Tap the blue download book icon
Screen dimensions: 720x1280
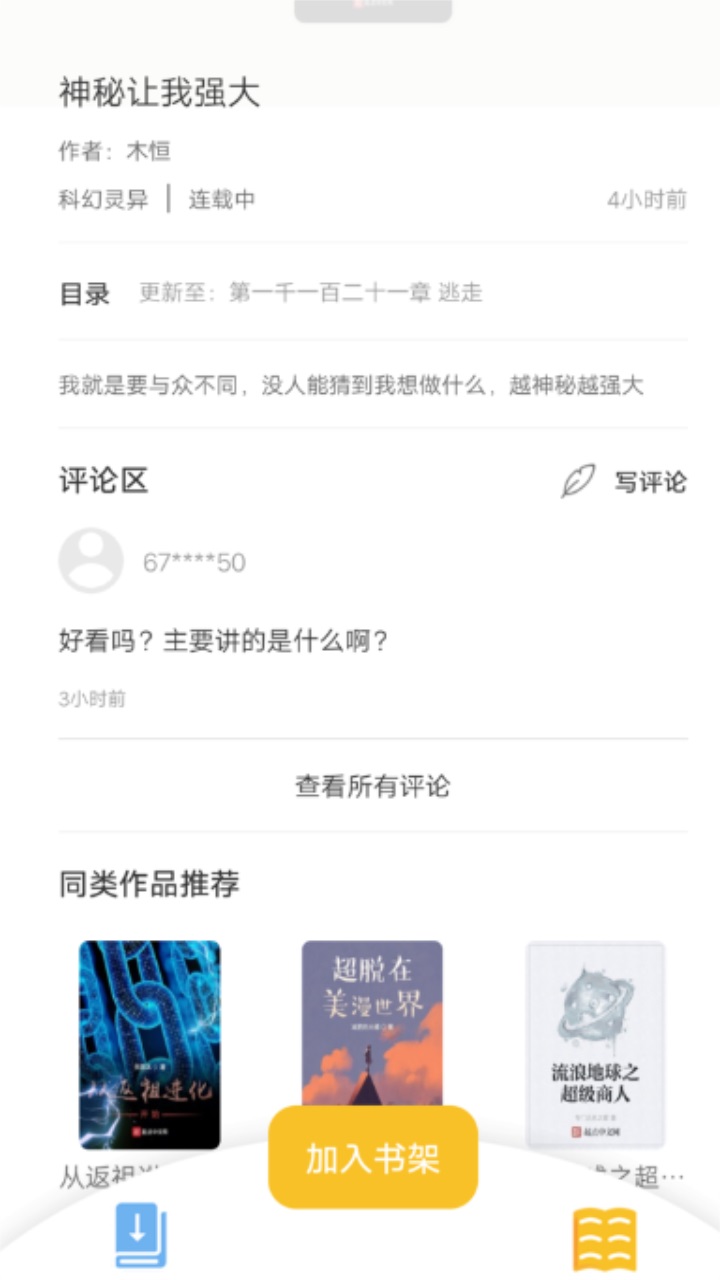coord(143,1235)
